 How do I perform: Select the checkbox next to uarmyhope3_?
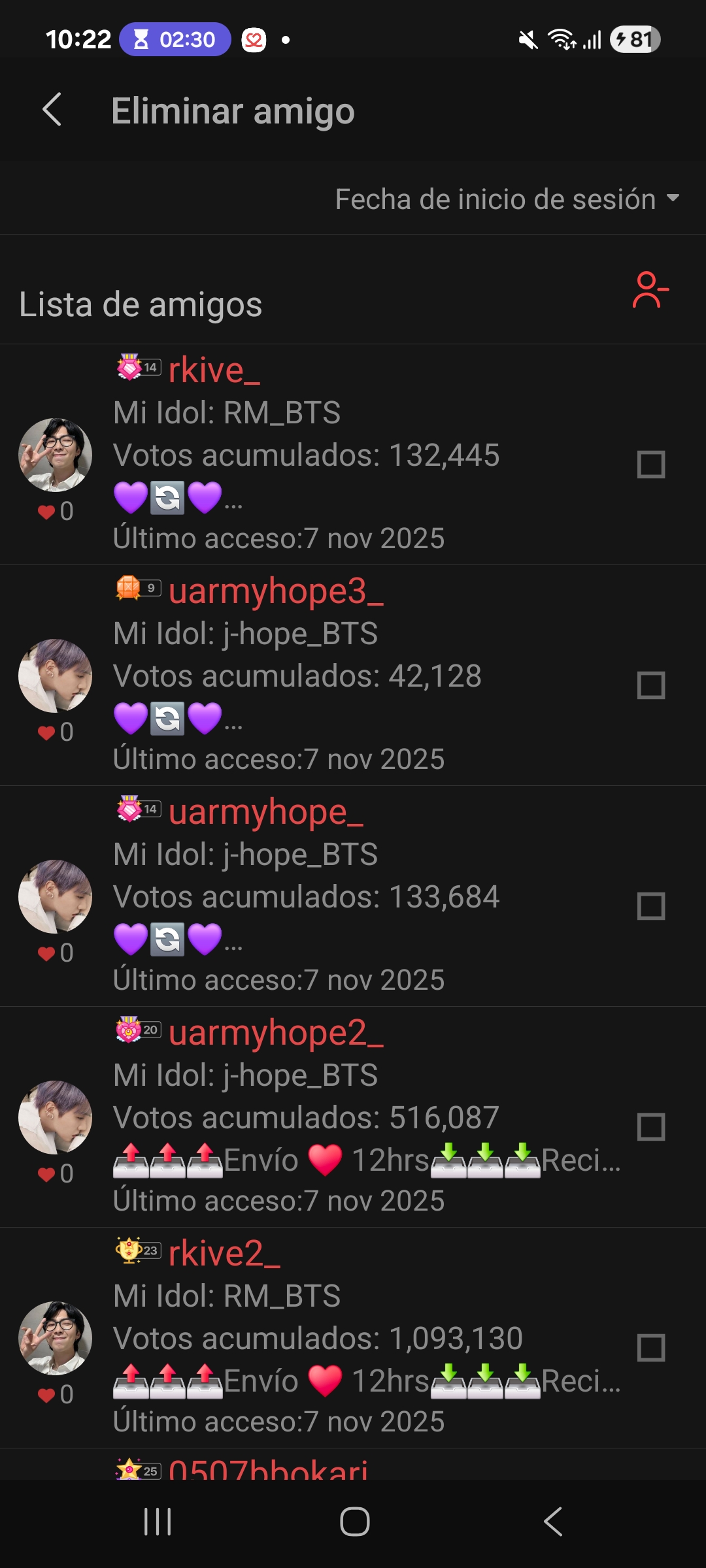pyautogui.click(x=650, y=685)
